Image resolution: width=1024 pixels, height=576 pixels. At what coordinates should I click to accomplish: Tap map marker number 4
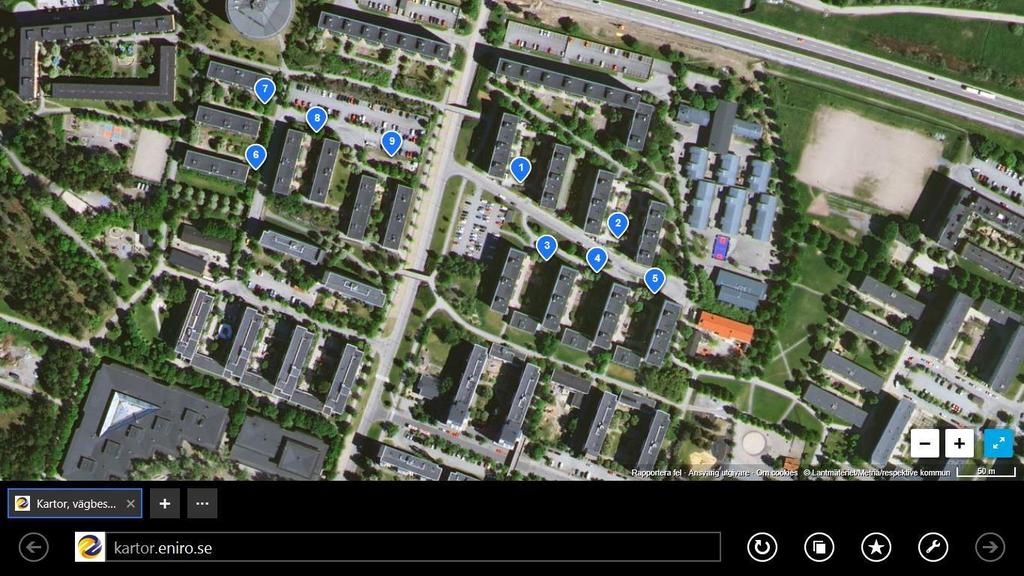(x=597, y=259)
